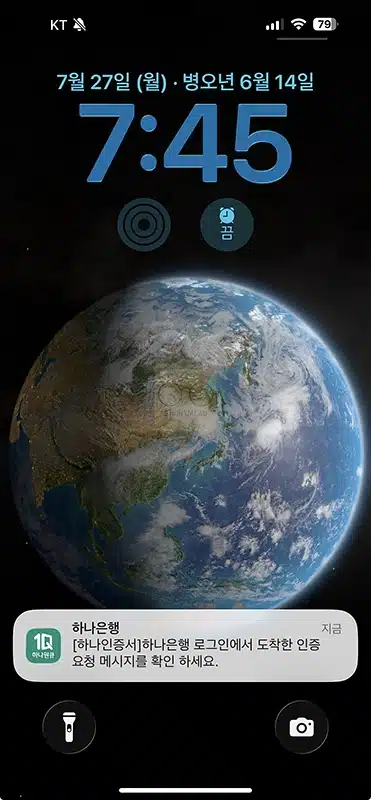The image size is (371, 800).
Task: Turn on the flashlight
Action: coord(69,727)
